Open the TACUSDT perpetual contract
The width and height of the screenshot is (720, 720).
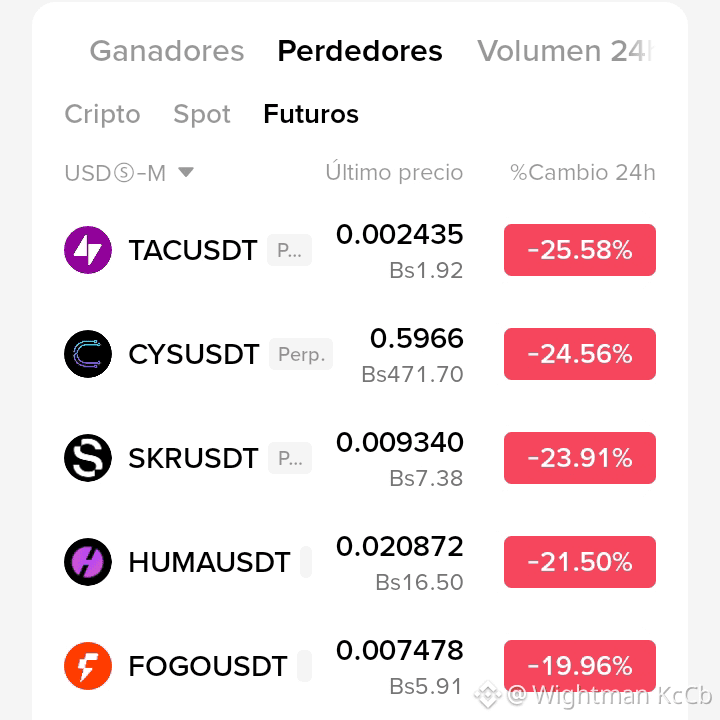pyautogui.click(x=360, y=250)
